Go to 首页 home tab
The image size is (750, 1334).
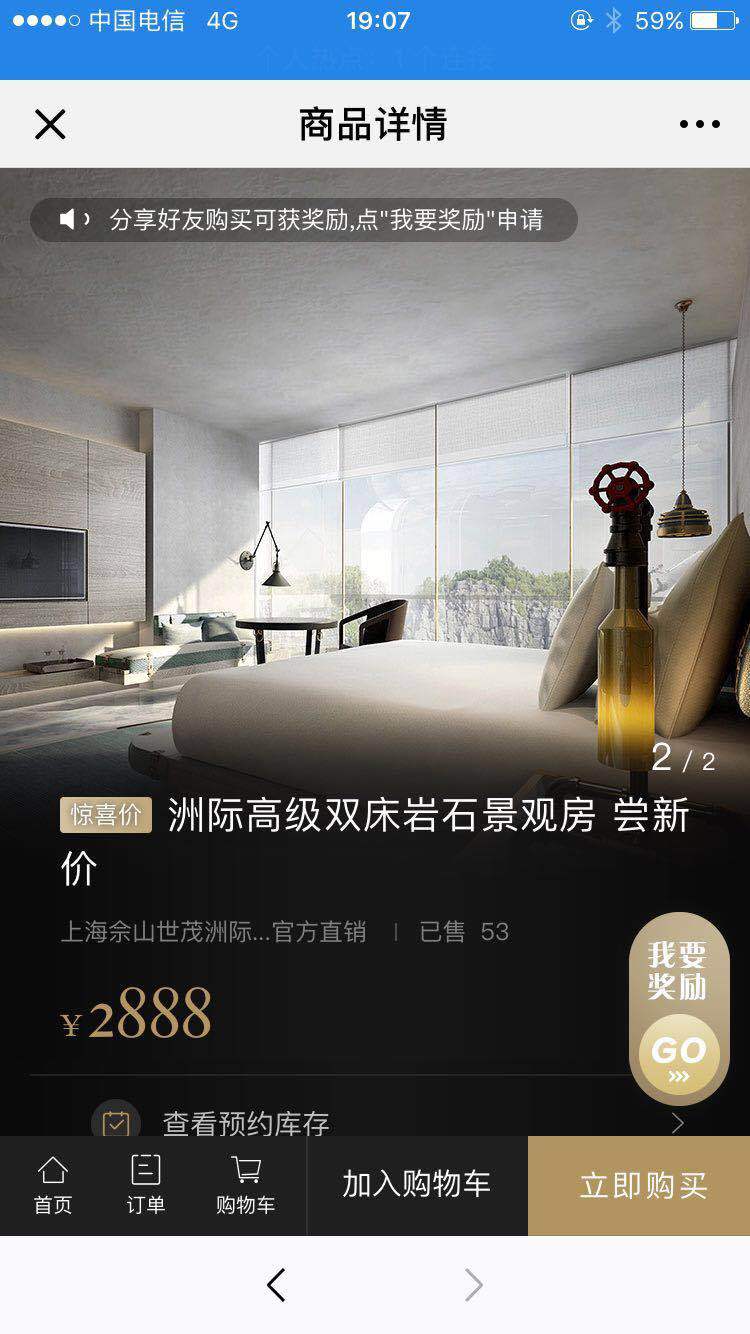click(x=53, y=1185)
